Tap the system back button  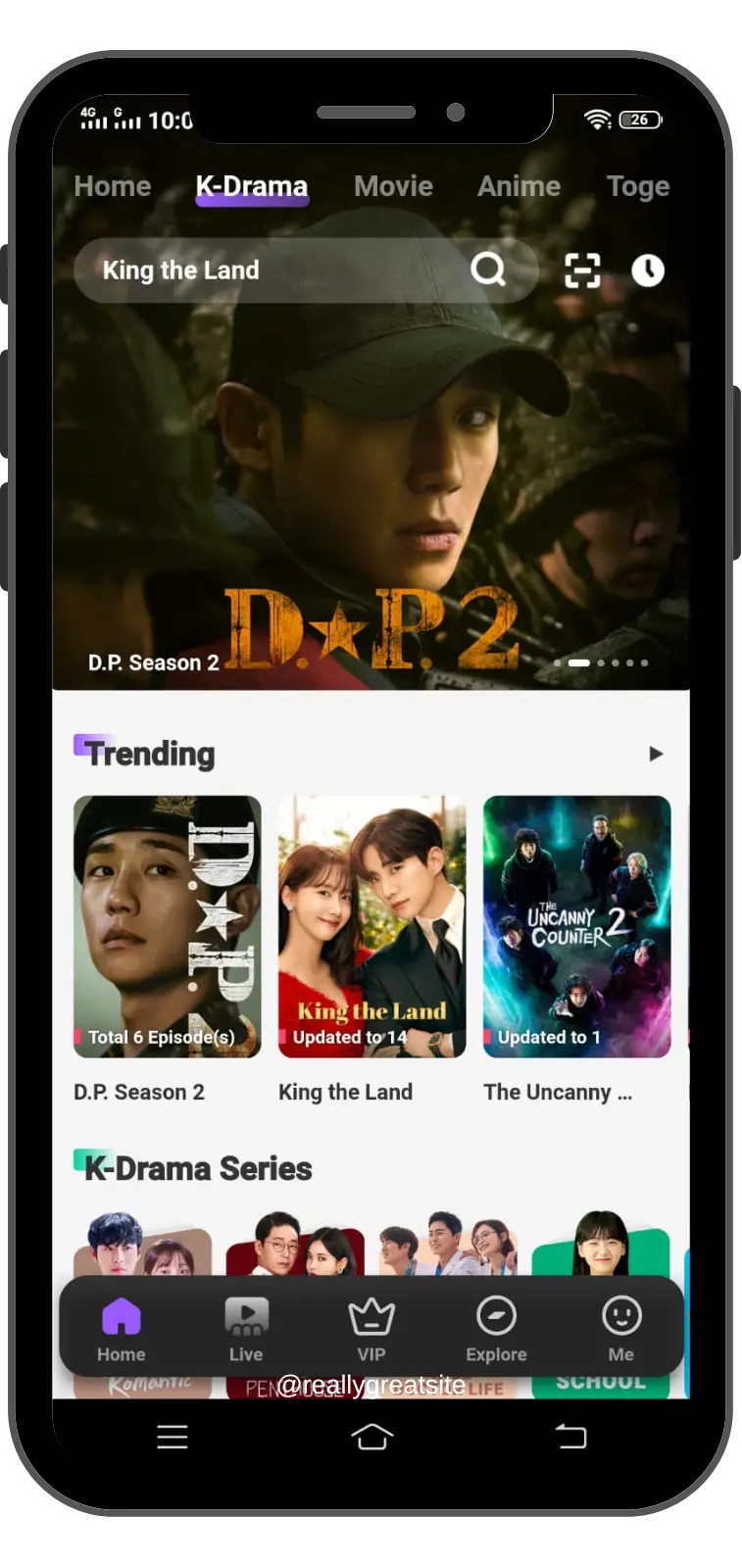click(570, 1437)
